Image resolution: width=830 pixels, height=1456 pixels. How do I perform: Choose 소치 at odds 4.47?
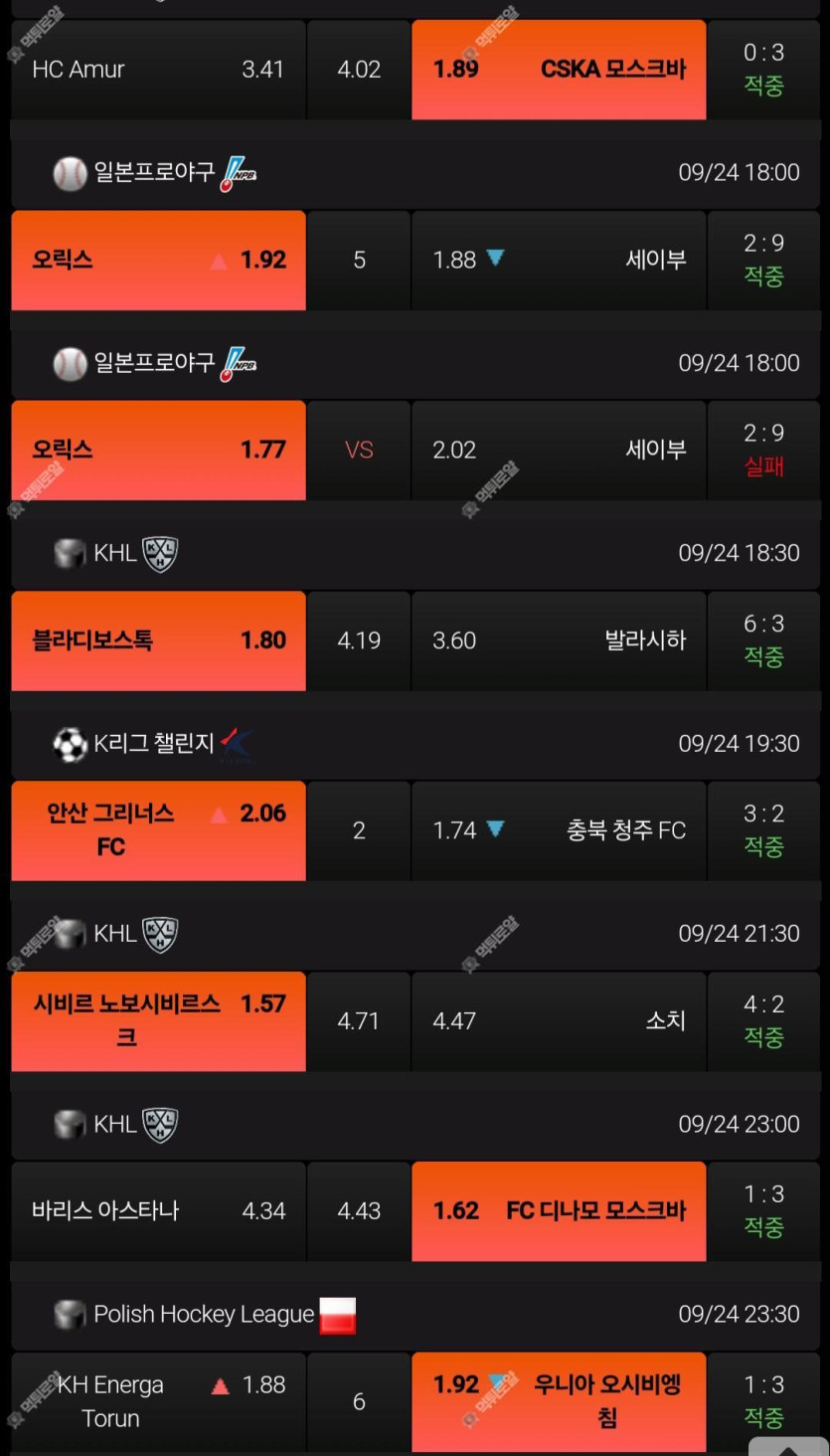click(x=559, y=1020)
